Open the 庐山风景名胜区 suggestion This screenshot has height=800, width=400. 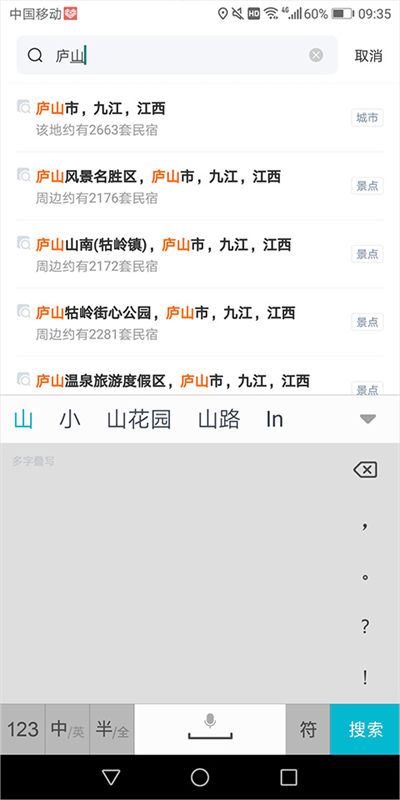coord(200,186)
